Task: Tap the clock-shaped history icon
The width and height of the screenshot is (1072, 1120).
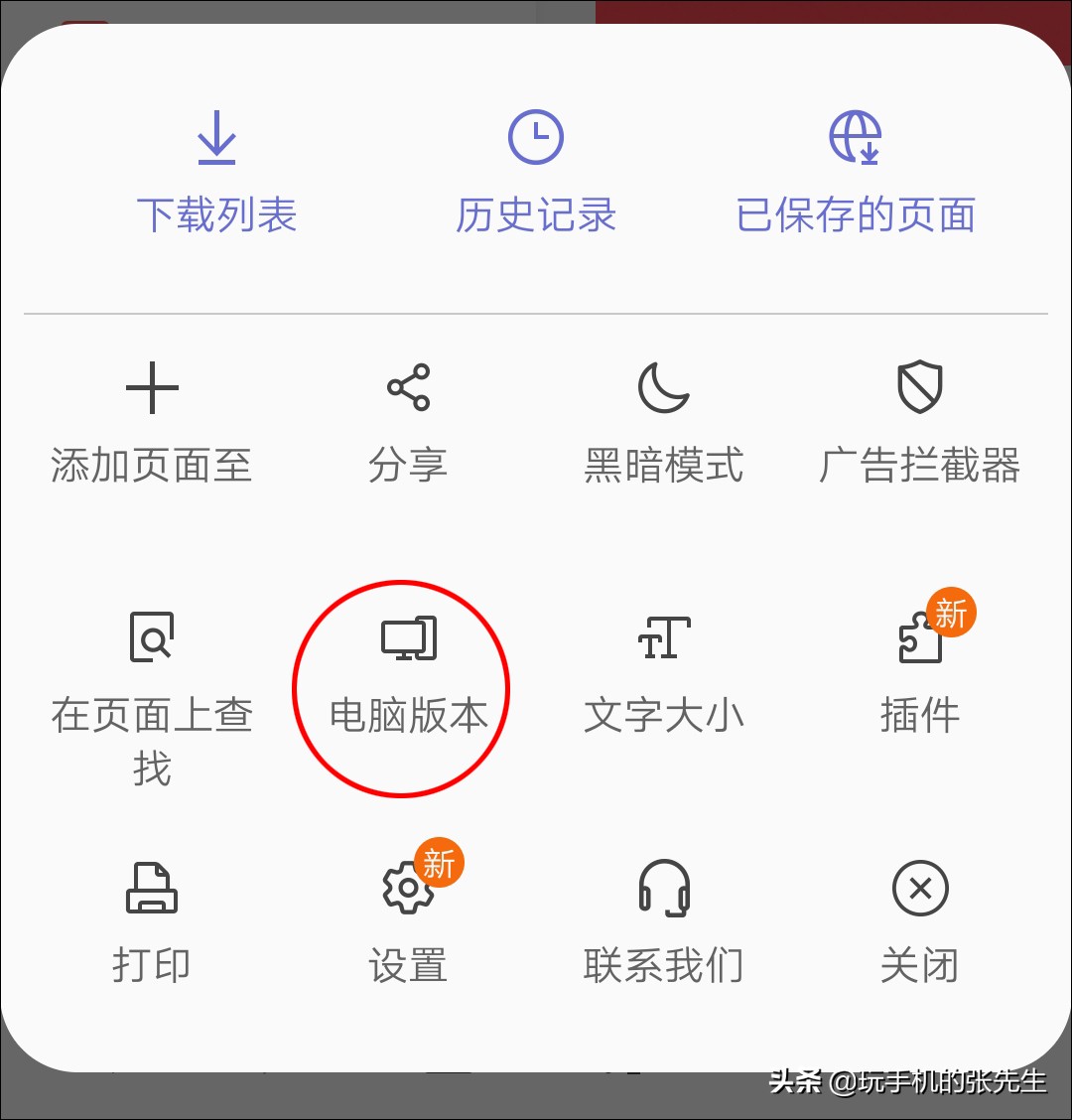Action: point(535,136)
